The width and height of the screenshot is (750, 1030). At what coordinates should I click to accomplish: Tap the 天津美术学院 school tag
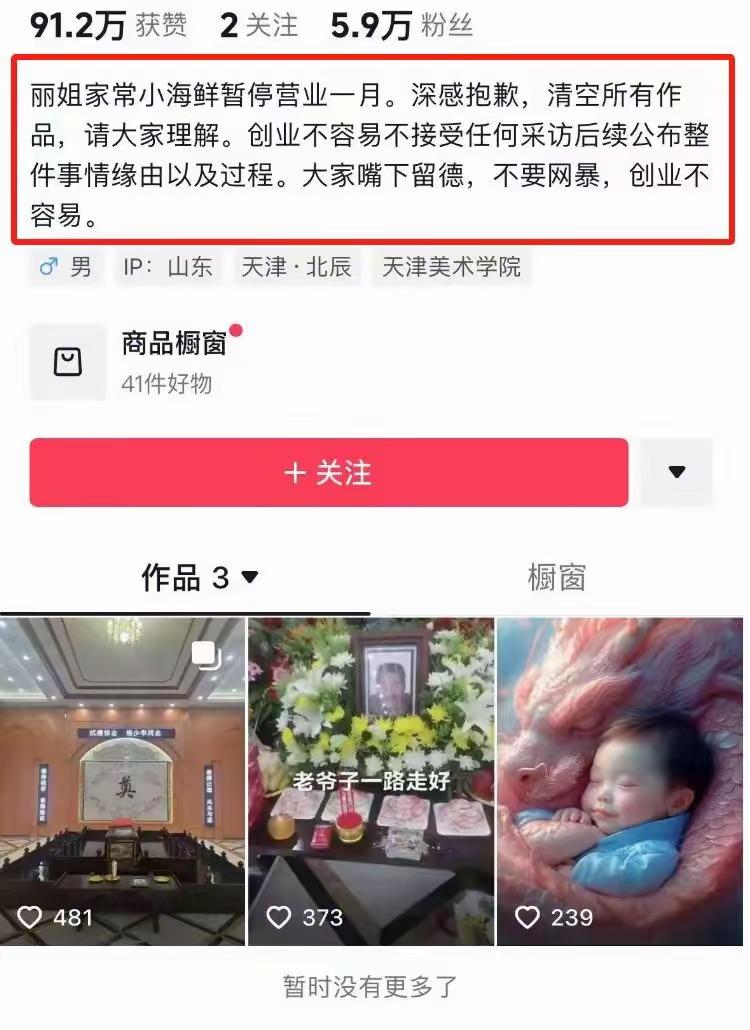pyautogui.click(x=452, y=267)
